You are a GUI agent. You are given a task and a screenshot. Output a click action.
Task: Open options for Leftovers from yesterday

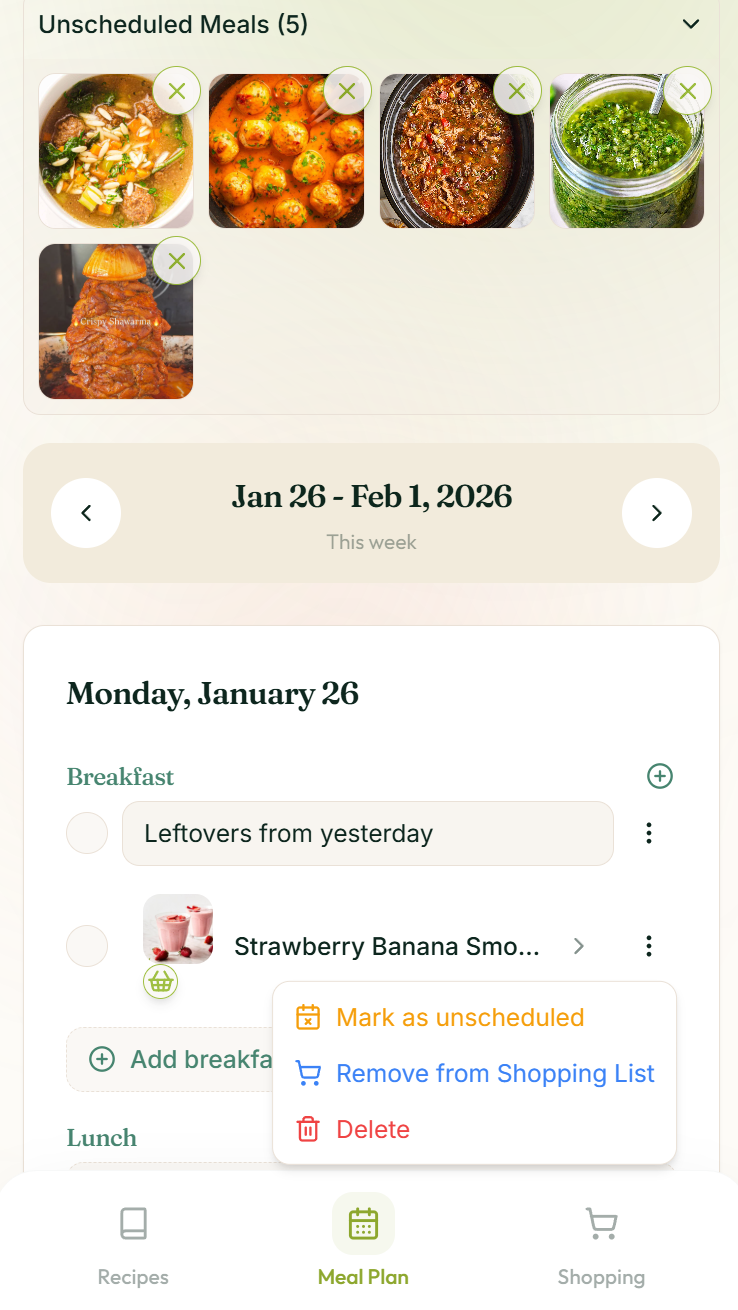click(x=649, y=833)
